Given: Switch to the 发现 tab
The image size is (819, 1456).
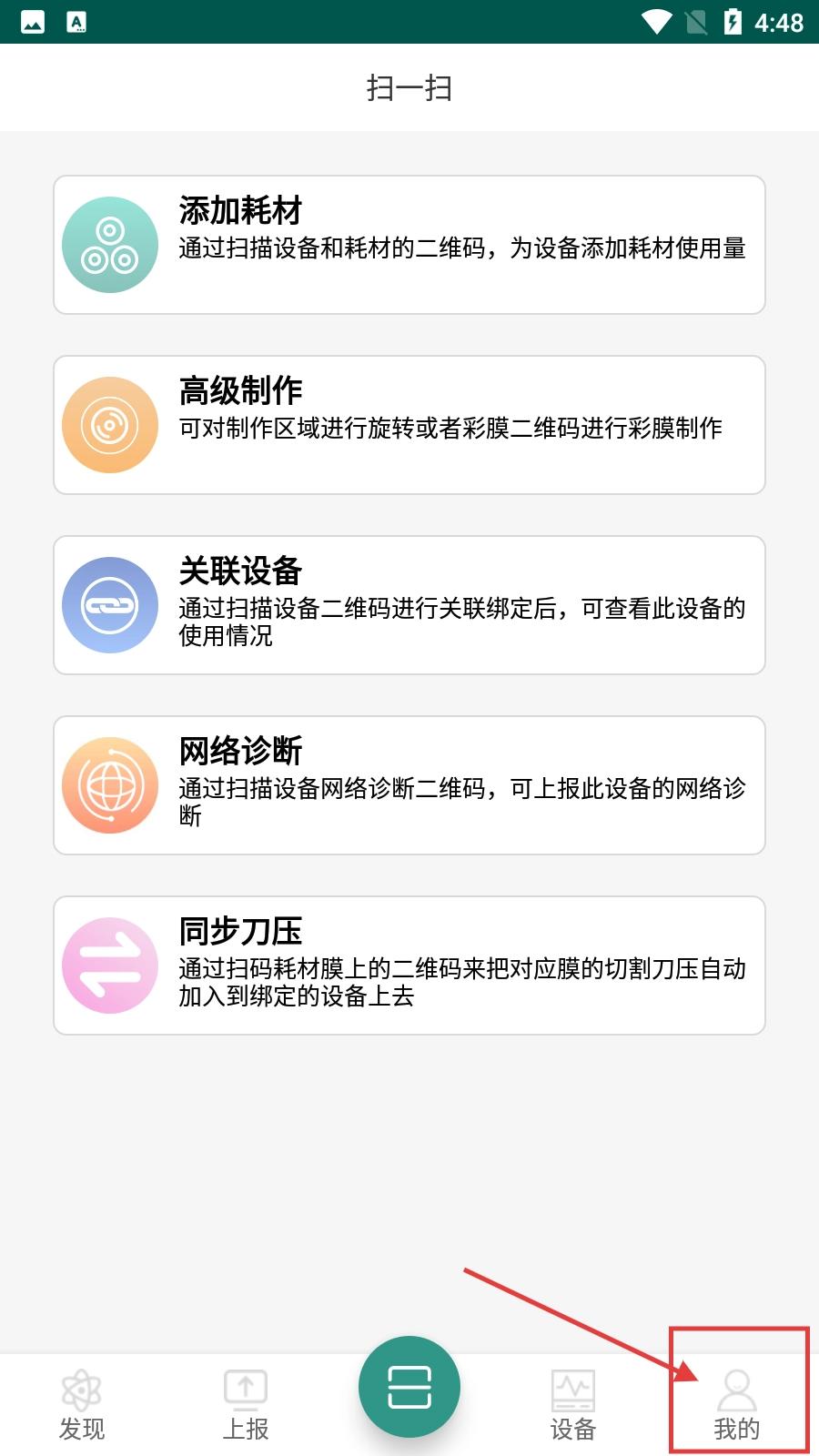Looking at the screenshot, I should (82, 1405).
